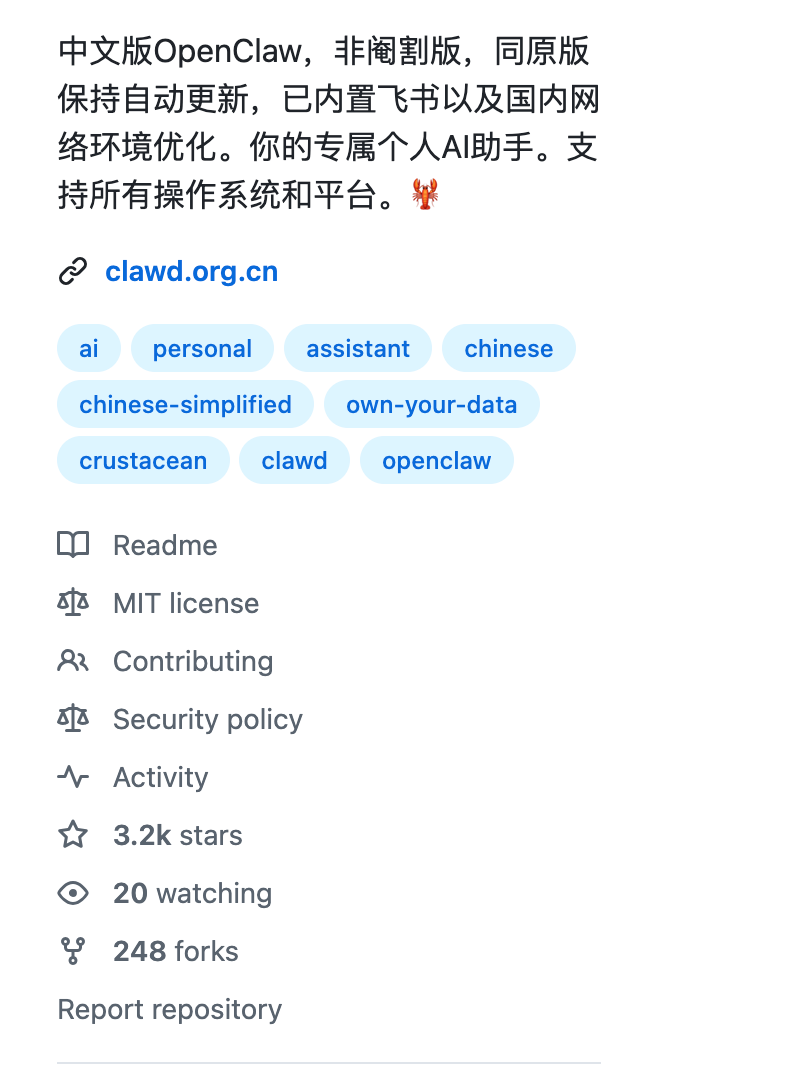Tap Report repository

coord(169,1009)
